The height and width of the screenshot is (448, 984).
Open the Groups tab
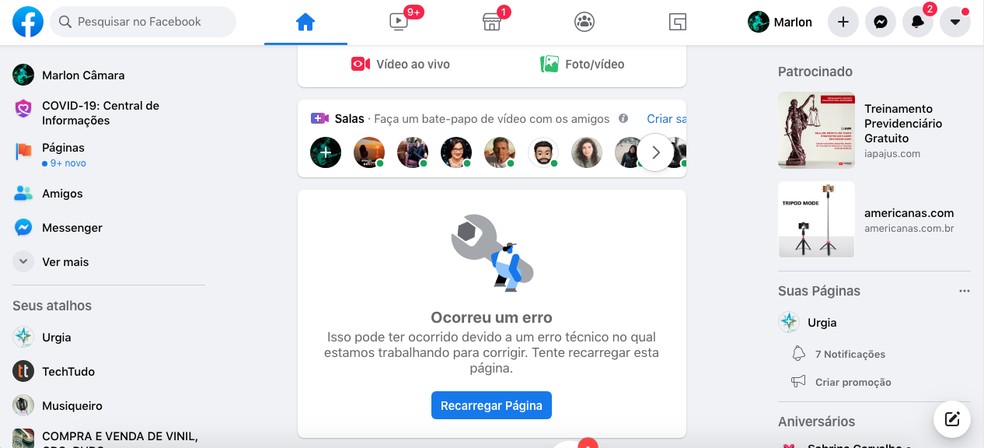point(584,22)
